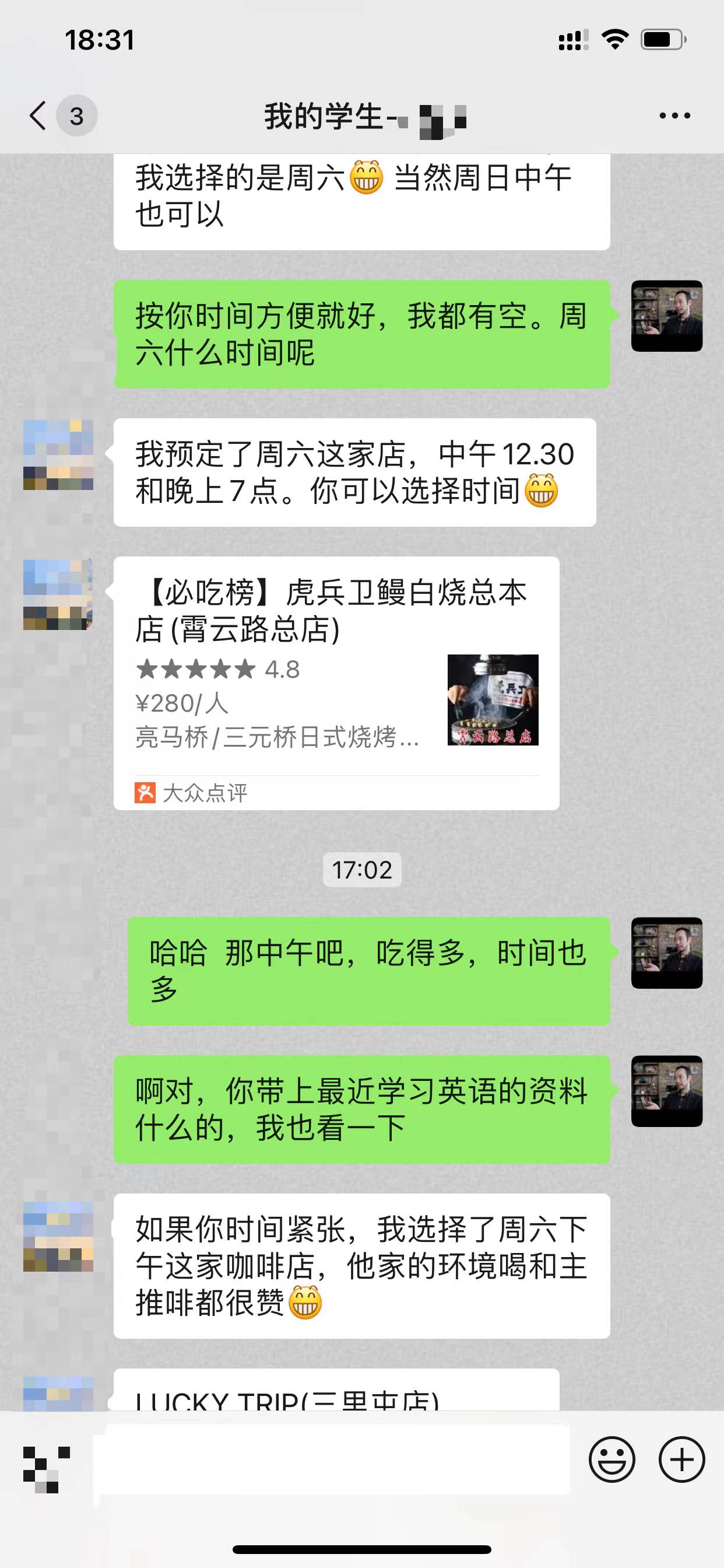This screenshot has height=1568, width=724.
Task: Open the emoji sticker panel
Action: (611, 1459)
